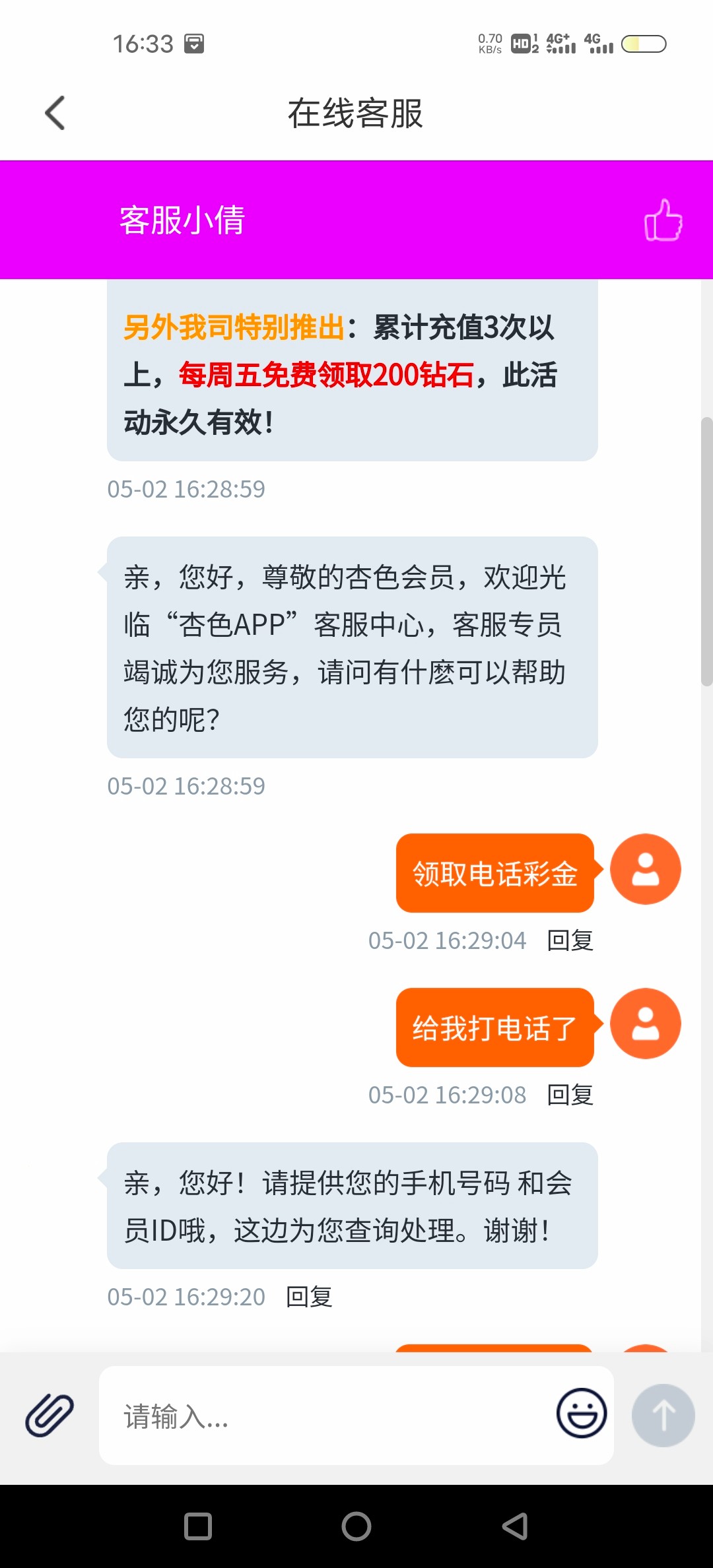Tap 回复 next to 领取电话彩金 message
713x1568 pixels.
570,940
